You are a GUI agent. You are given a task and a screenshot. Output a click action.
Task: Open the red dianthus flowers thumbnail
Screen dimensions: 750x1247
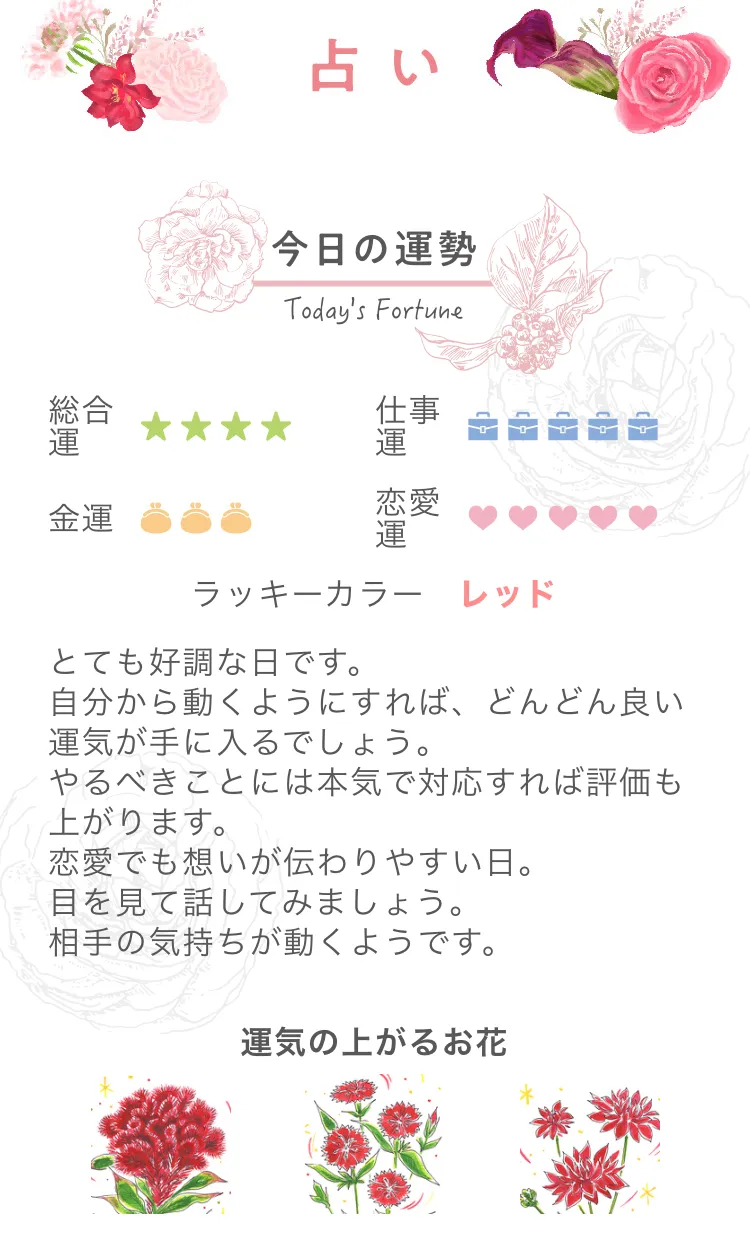pyautogui.click(x=374, y=1143)
